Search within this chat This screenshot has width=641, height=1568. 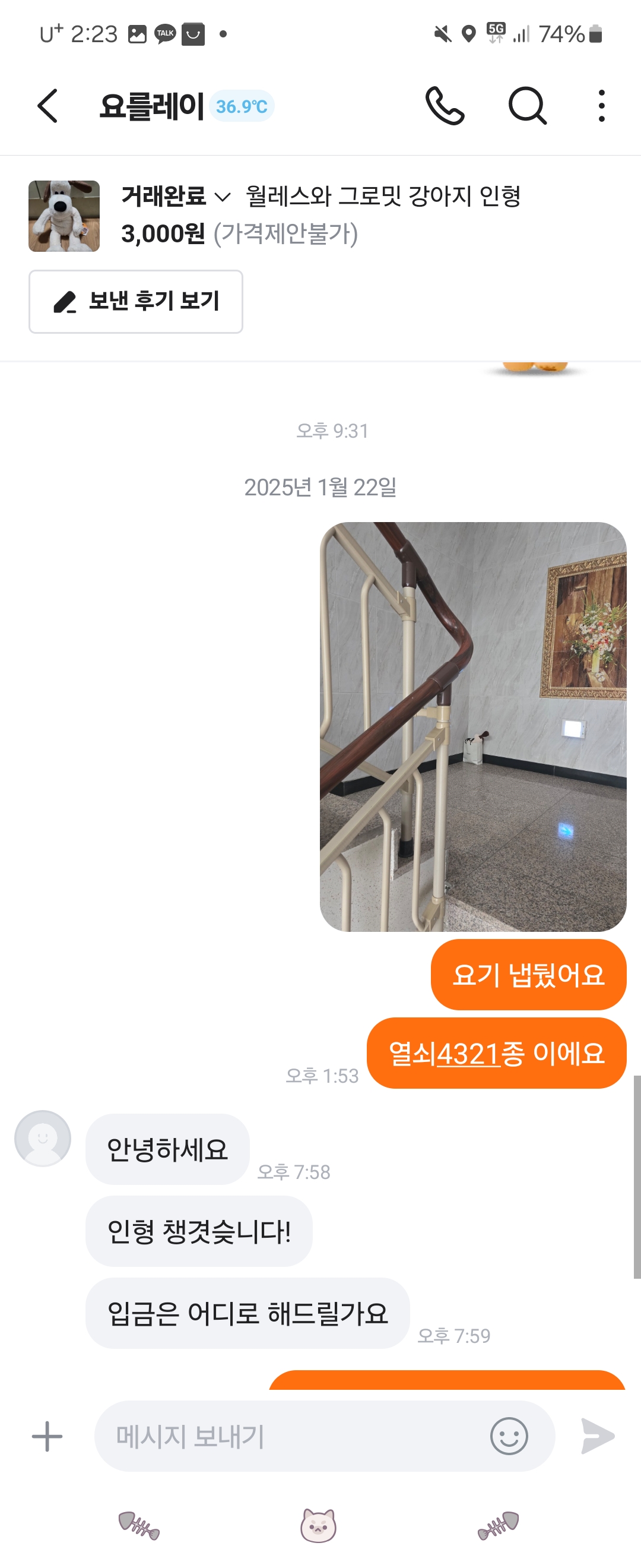click(526, 106)
